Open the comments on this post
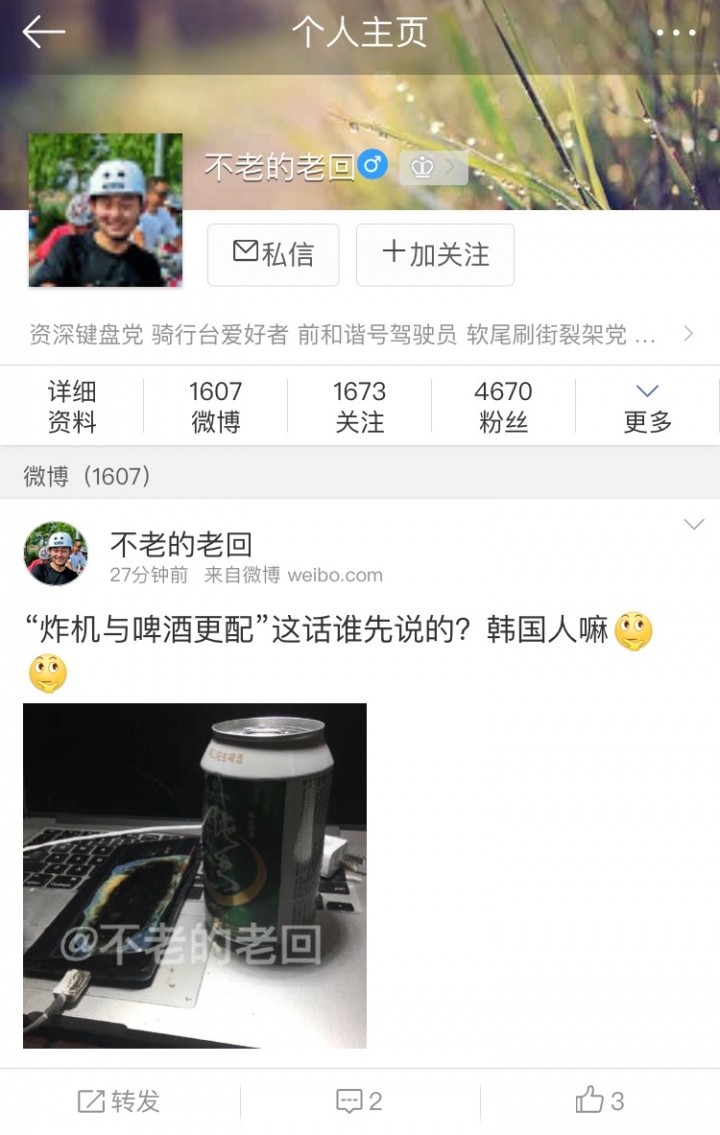This screenshot has height=1135, width=720. pyautogui.click(x=360, y=1101)
